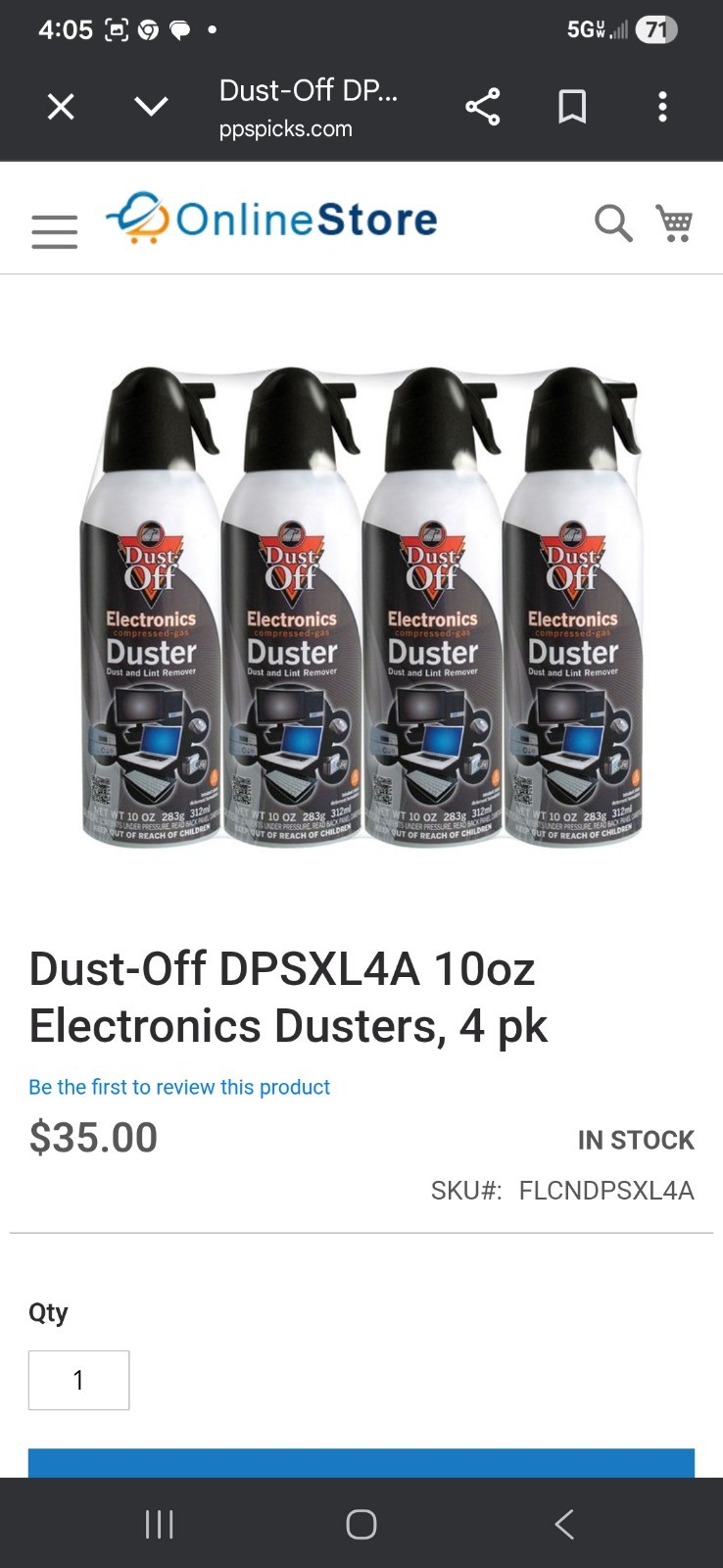This screenshot has height=1568, width=723.
Task: Focus the Qty input field
Action: tap(79, 1380)
